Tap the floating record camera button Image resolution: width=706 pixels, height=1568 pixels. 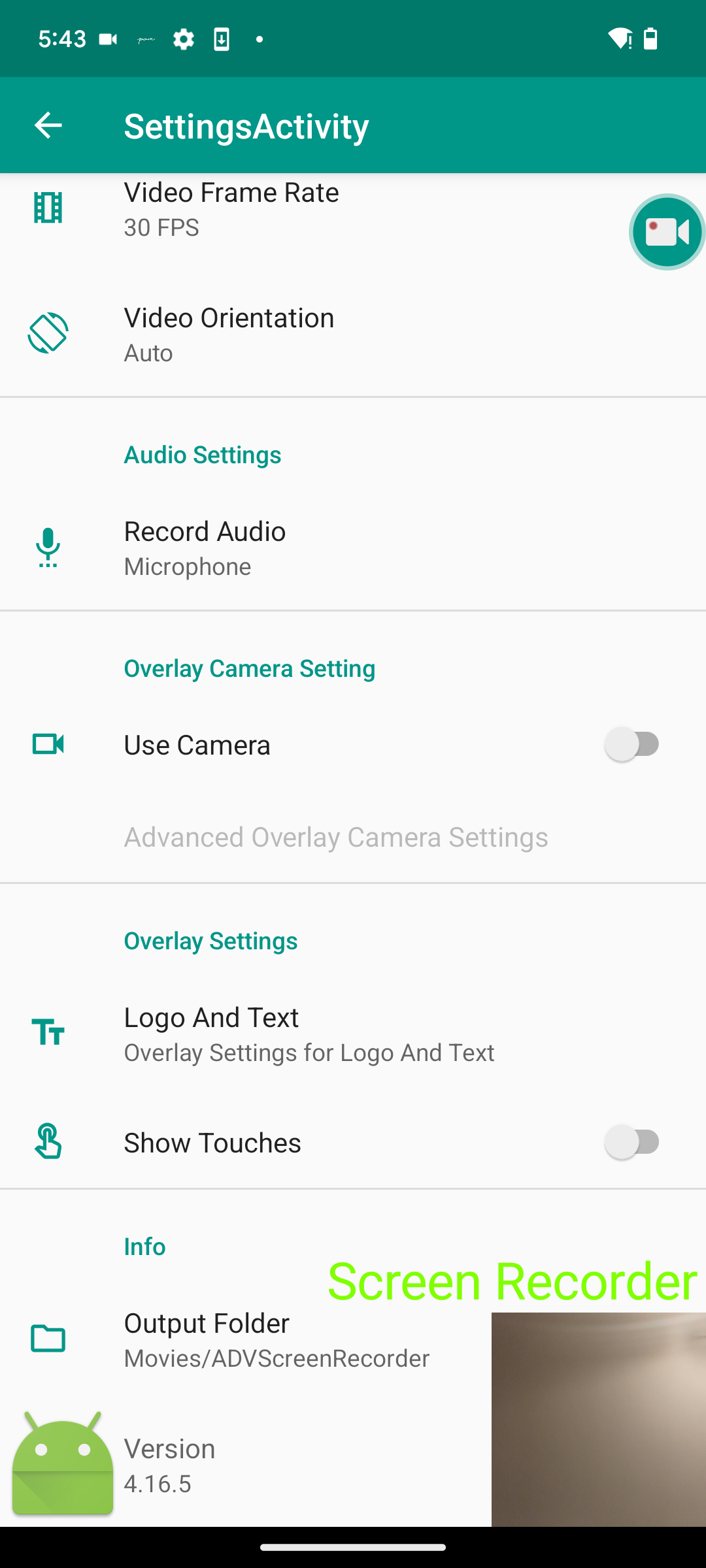(x=666, y=232)
